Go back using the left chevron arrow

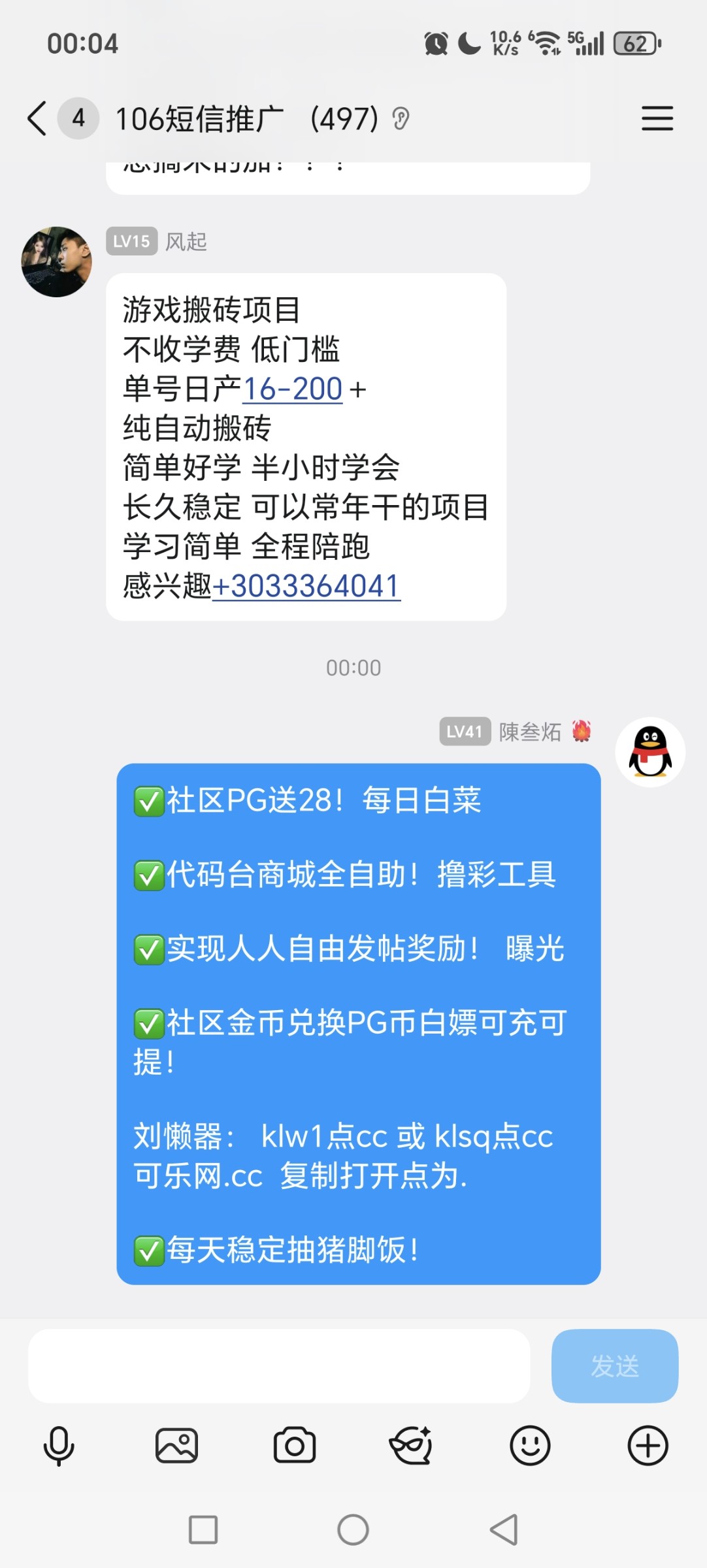[x=37, y=118]
